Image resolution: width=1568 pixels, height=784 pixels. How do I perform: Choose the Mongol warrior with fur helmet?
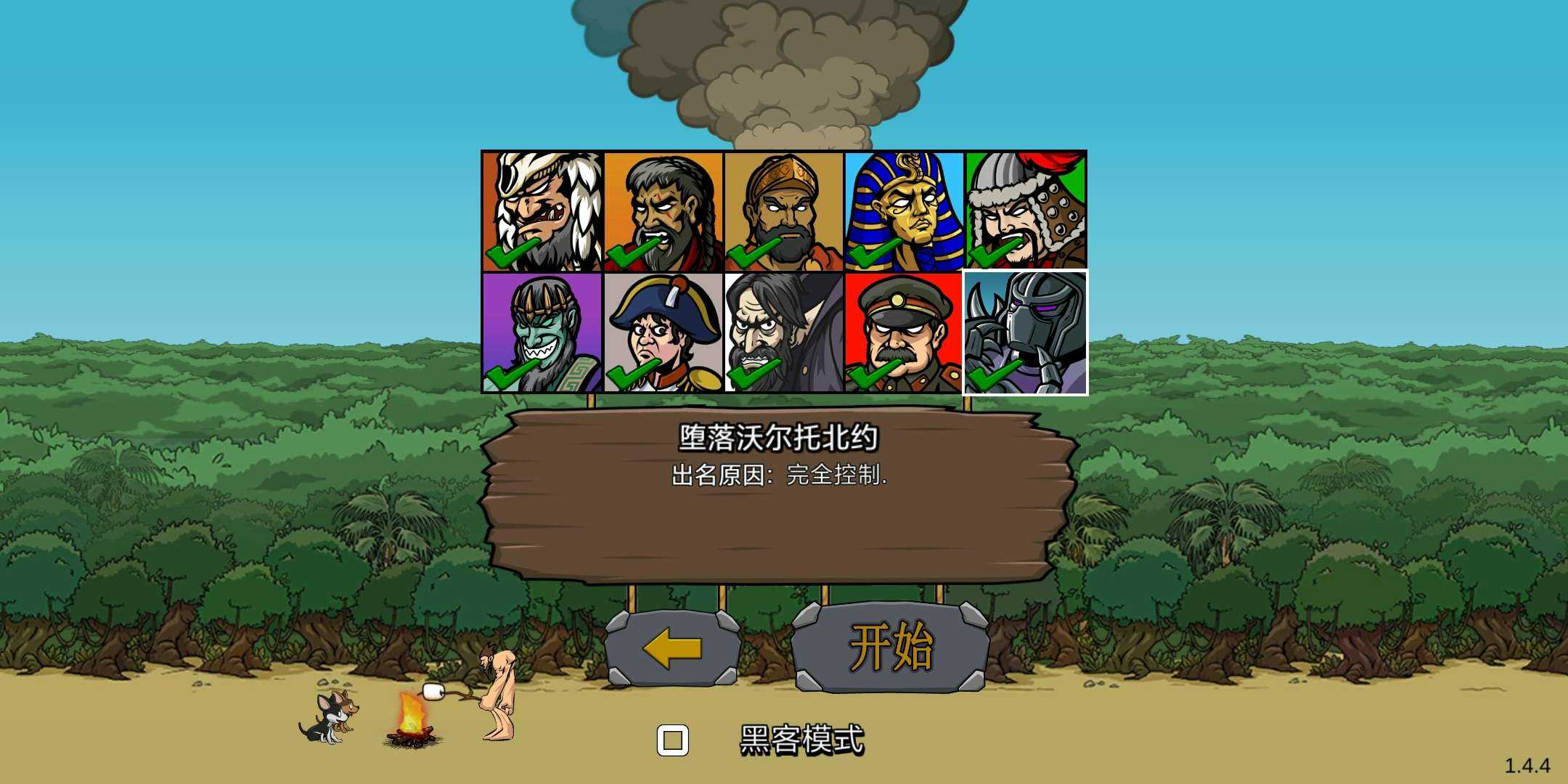point(1024,211)
